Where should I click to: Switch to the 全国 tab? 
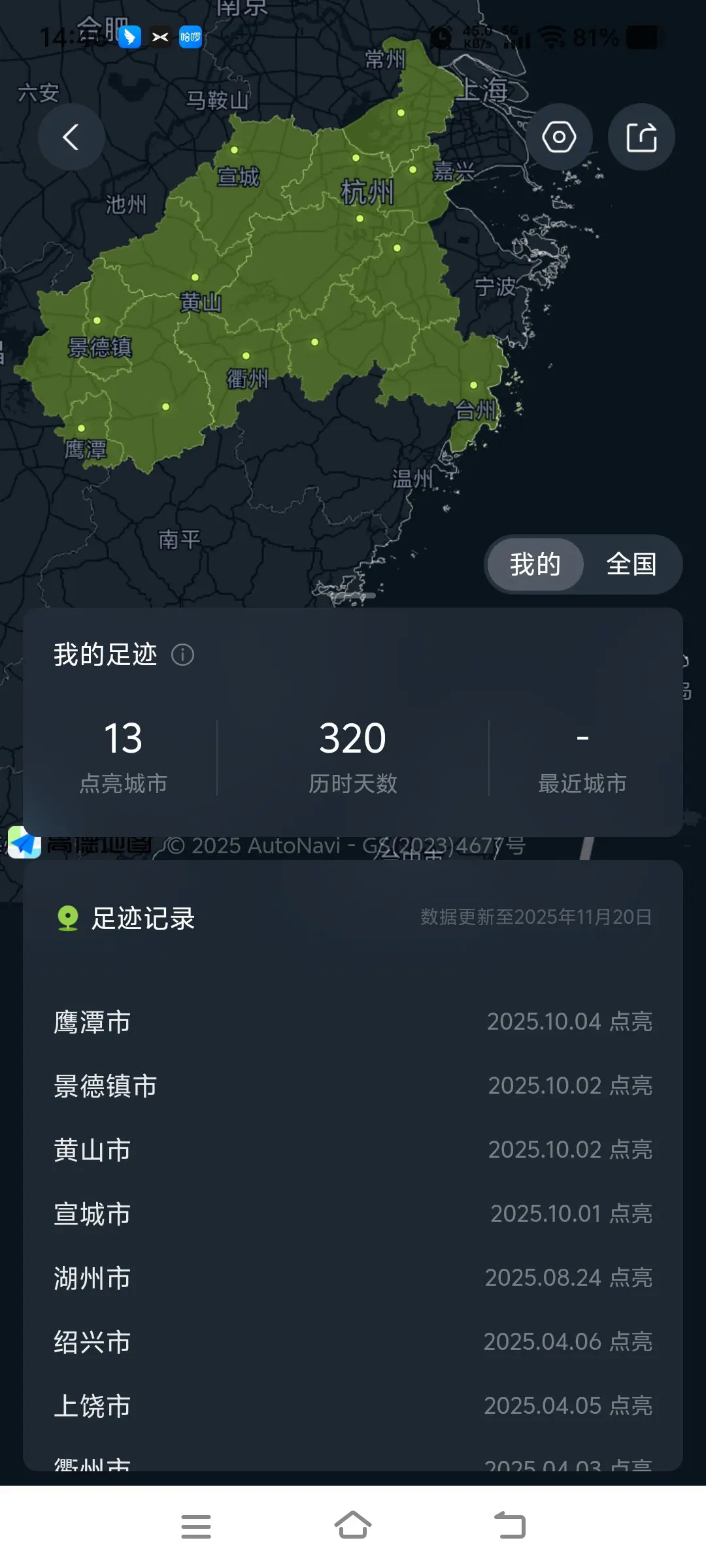point(631,564)
